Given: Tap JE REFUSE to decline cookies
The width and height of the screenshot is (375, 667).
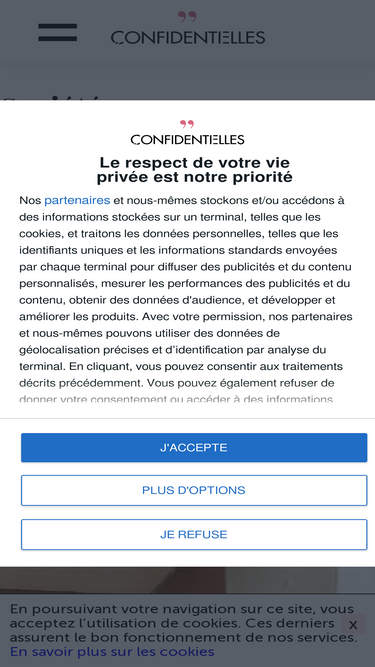Looking at the screenshot, I should (x=194, y=534).
